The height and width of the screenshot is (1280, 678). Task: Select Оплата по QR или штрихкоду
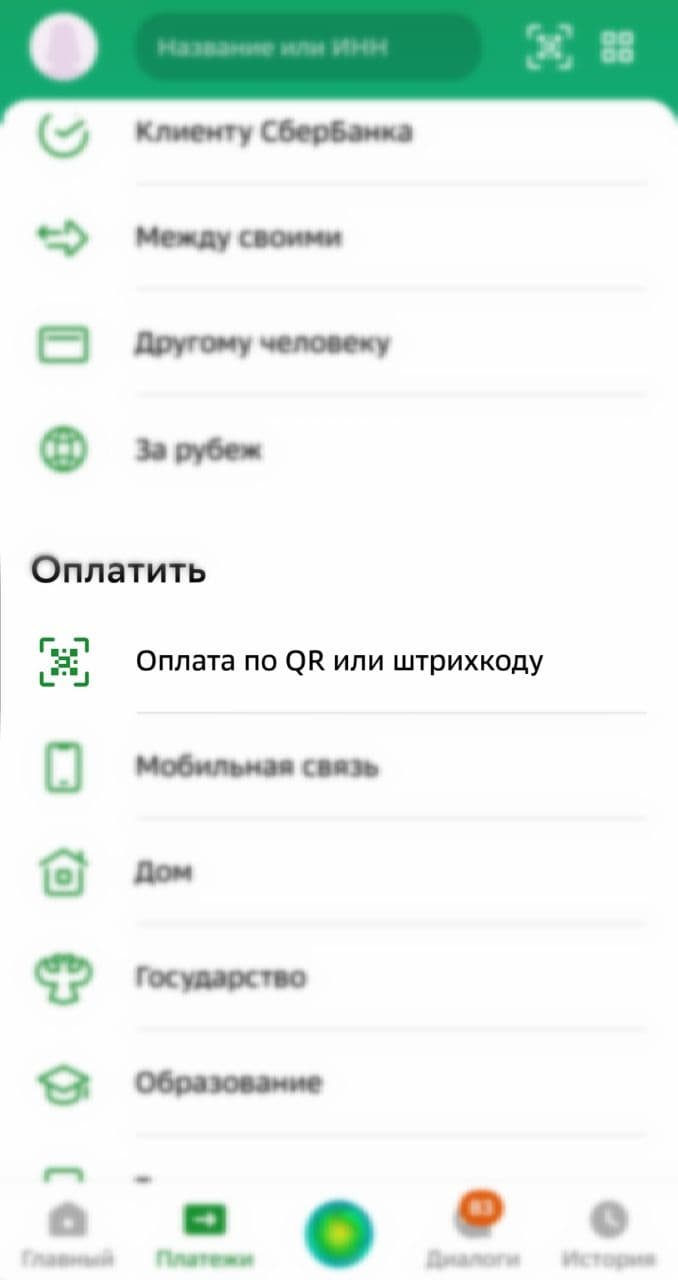pyautogui.click(x=339, y=661)
